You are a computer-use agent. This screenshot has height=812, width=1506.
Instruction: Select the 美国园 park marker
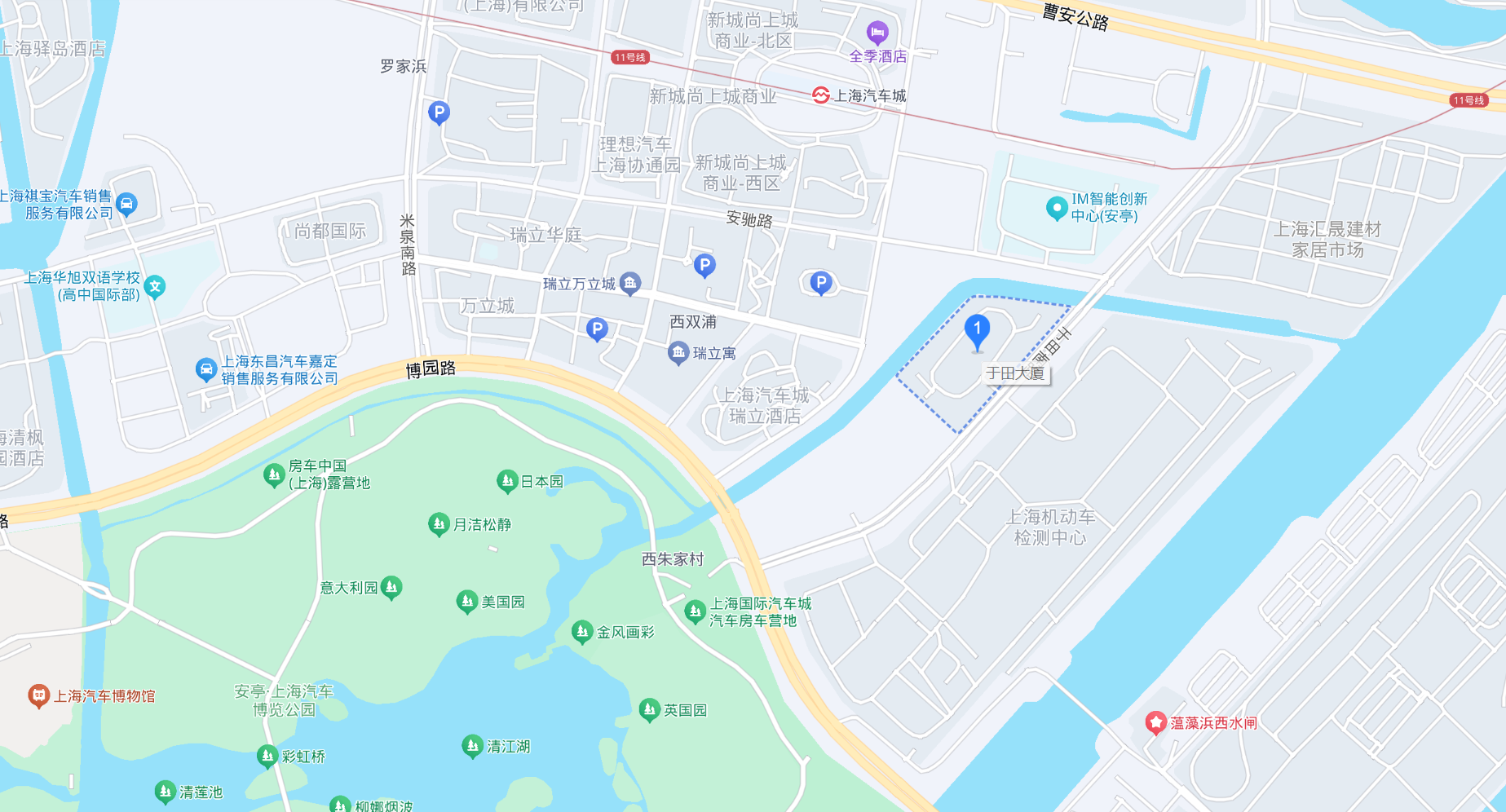click(x=466, y=602)
